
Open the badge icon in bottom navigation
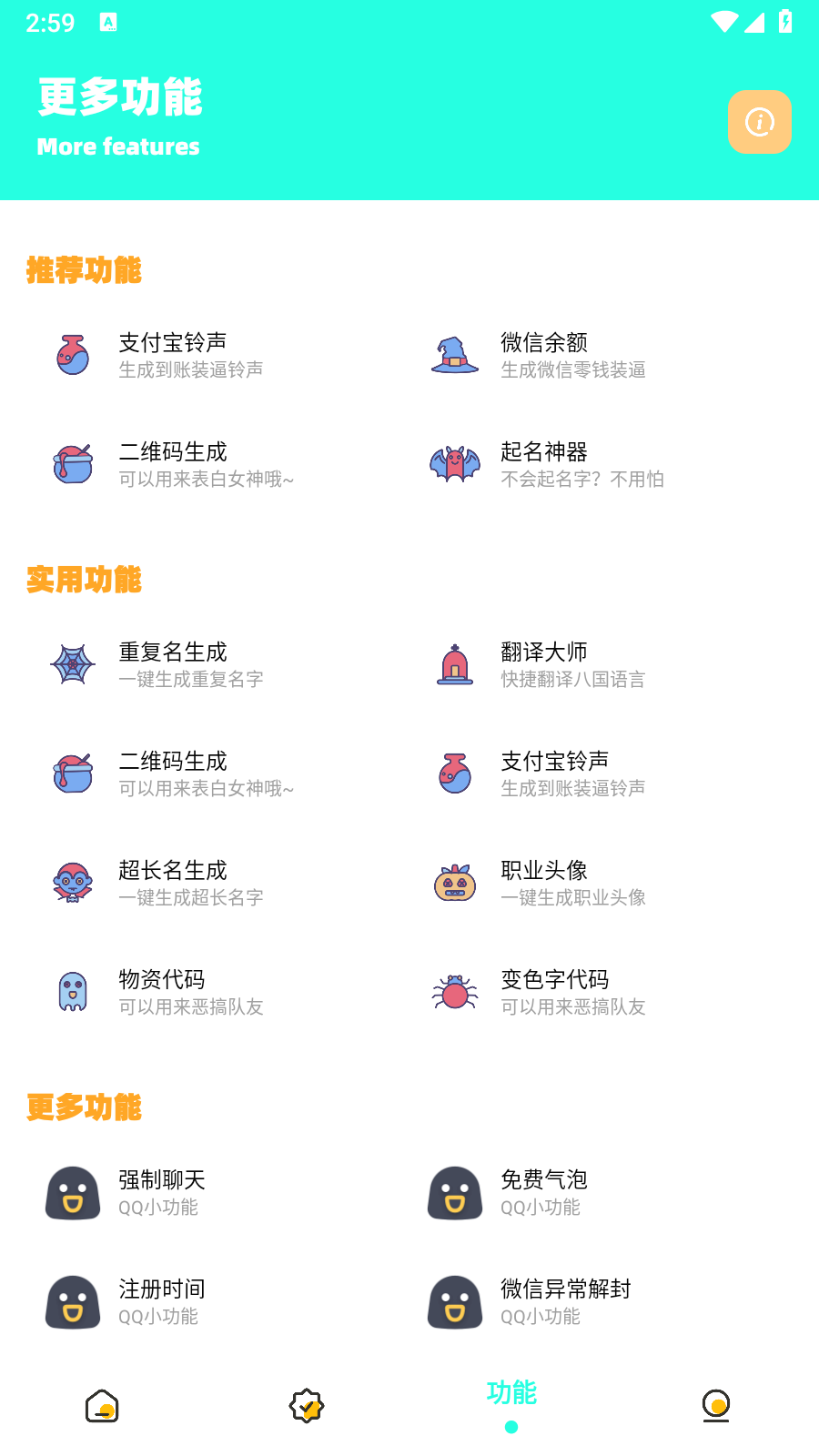coord(307,1405)
